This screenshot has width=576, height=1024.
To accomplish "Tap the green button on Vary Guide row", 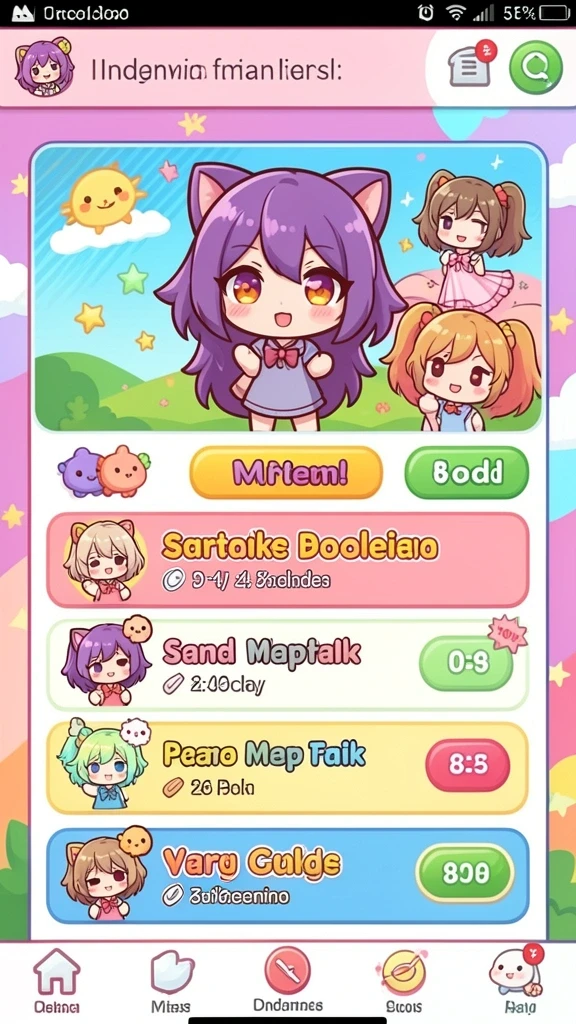I will [x=465, y=872].
